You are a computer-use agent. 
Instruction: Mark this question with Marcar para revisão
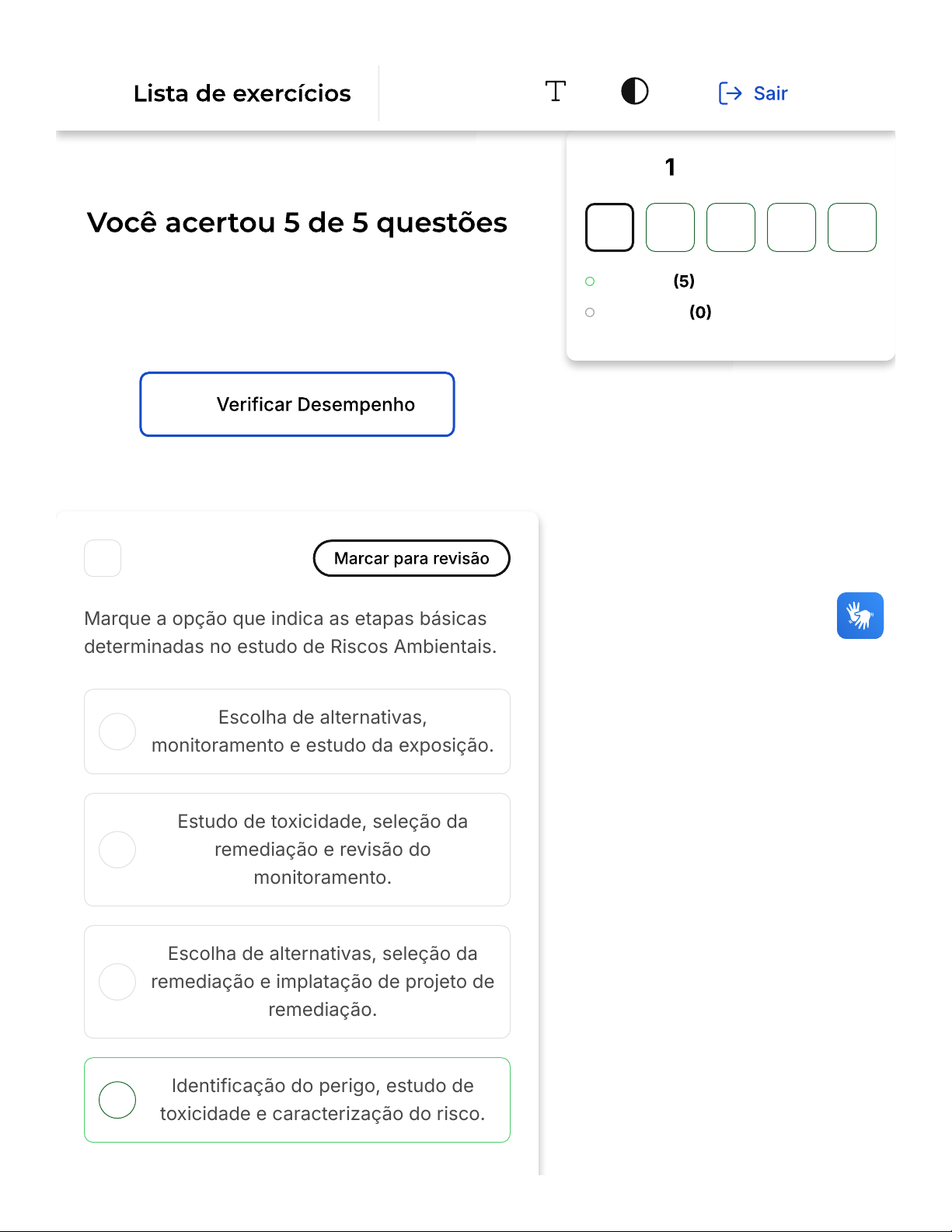tap(411, 558)
